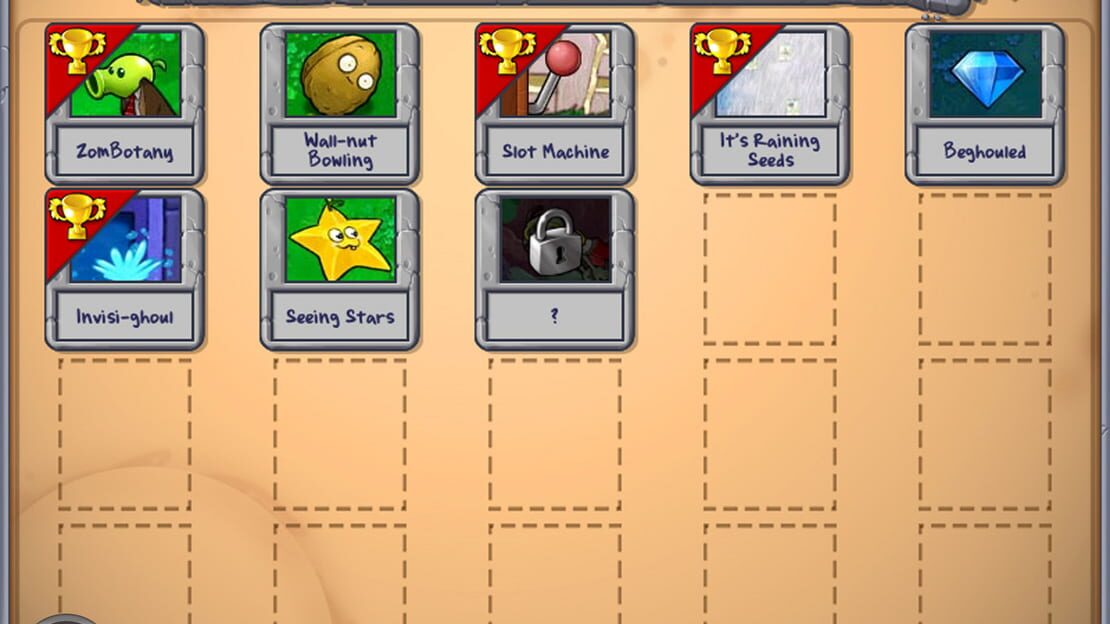Tap the locked mystery mini-game
The height and width of the screenshot is (624, 1110).
555,269
